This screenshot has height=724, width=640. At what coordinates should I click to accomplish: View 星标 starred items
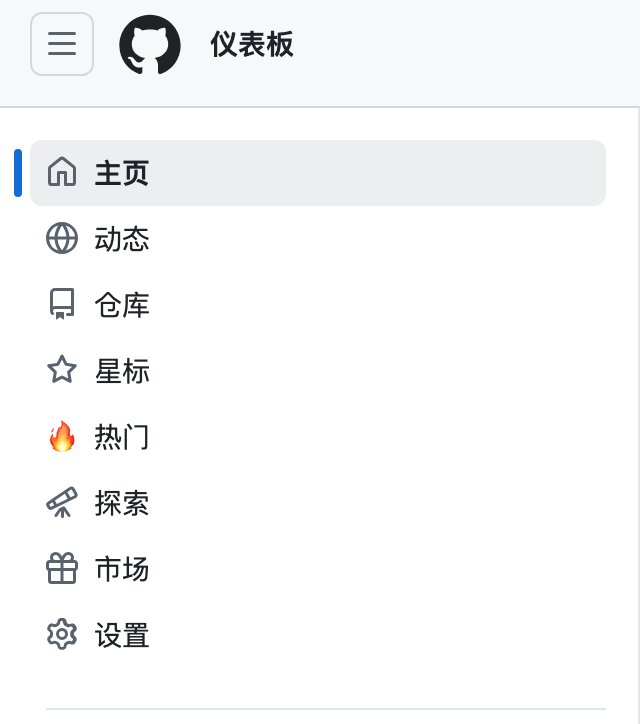pyautogui.click(x=120, y=371)
